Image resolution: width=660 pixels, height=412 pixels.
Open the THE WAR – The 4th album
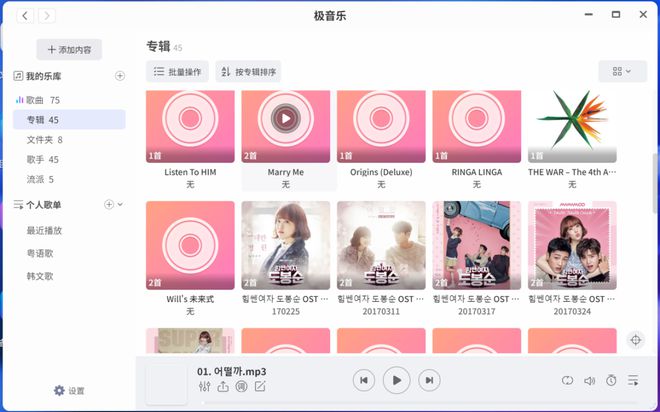coord(571,126)
